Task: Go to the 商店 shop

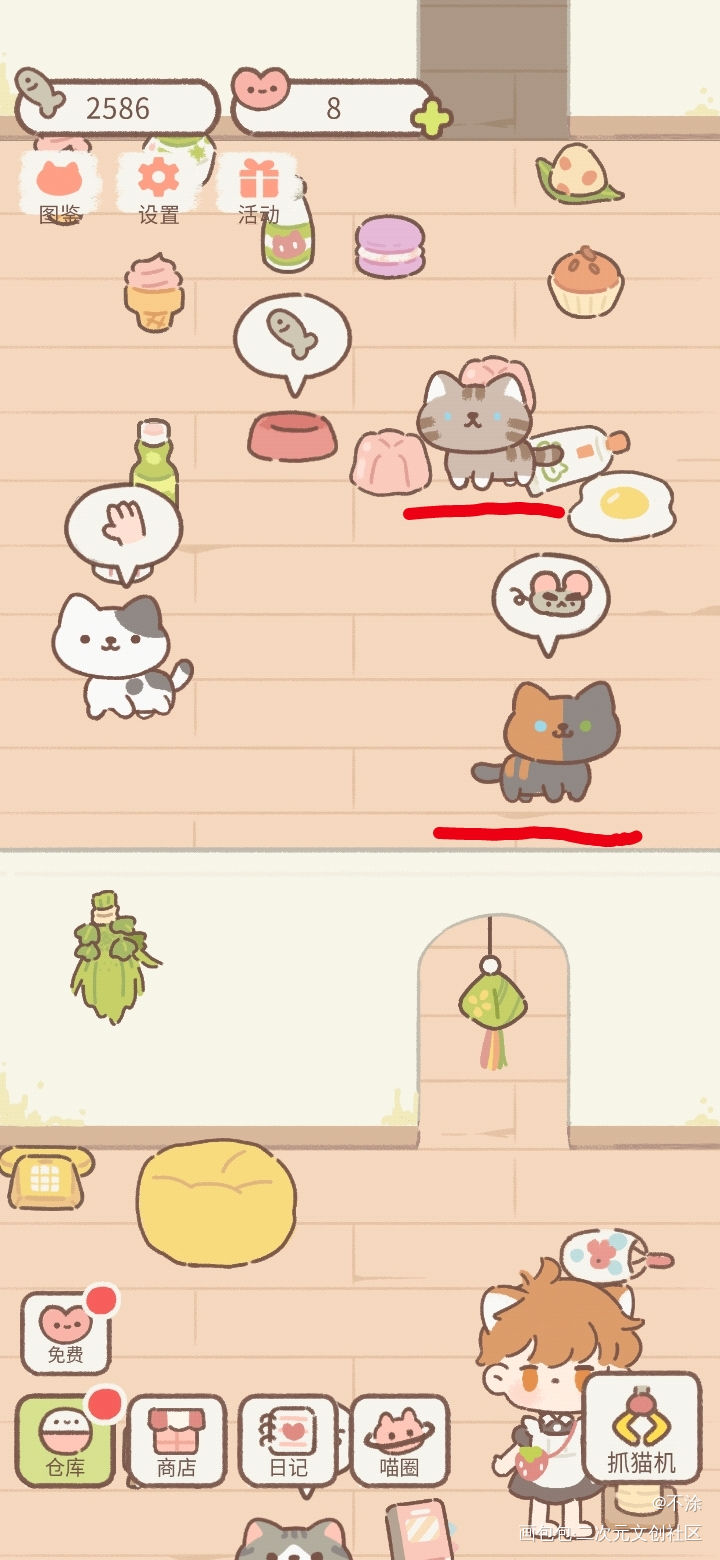Action: (177, 1441)
